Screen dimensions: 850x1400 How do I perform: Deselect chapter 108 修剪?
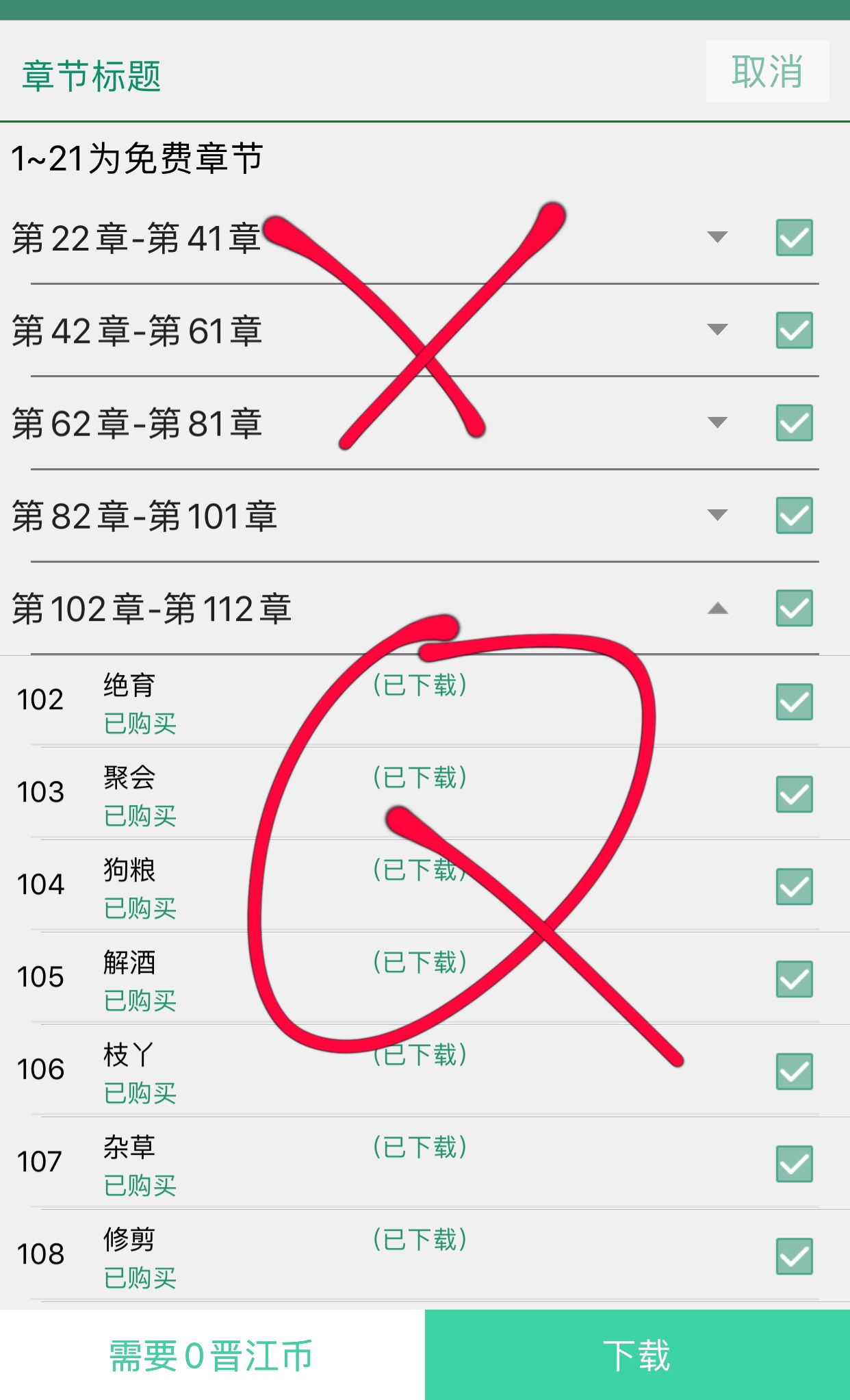pyautogui.click(x=794, y=1256)
